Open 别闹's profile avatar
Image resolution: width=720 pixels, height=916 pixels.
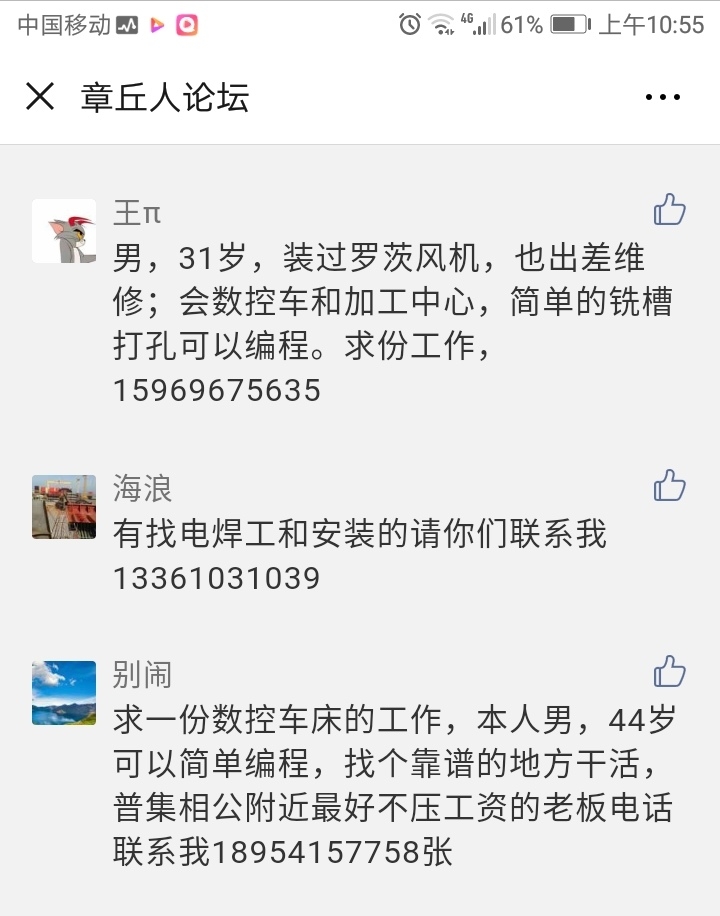click(64, 693)
